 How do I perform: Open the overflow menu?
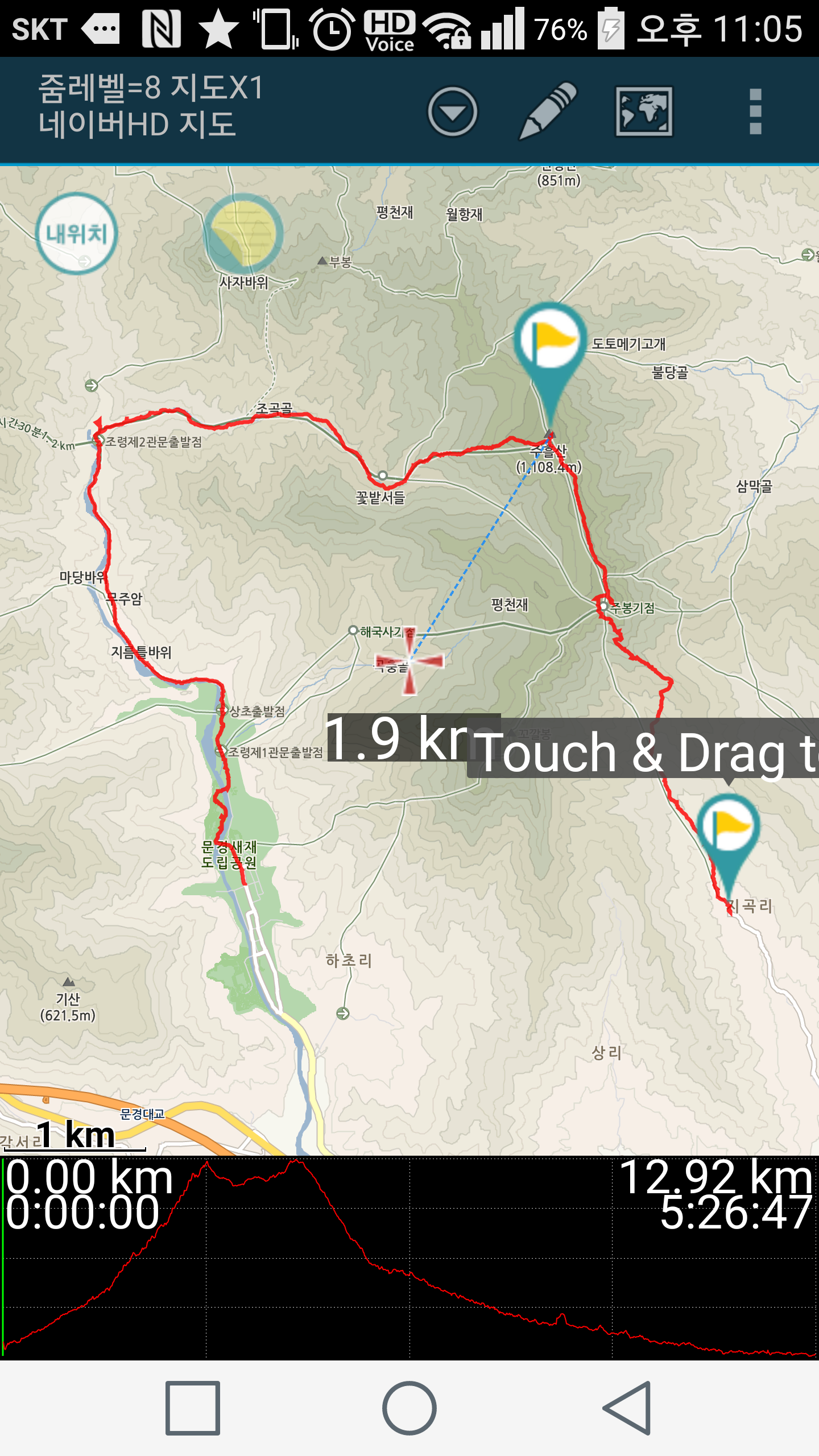point(755,111)
